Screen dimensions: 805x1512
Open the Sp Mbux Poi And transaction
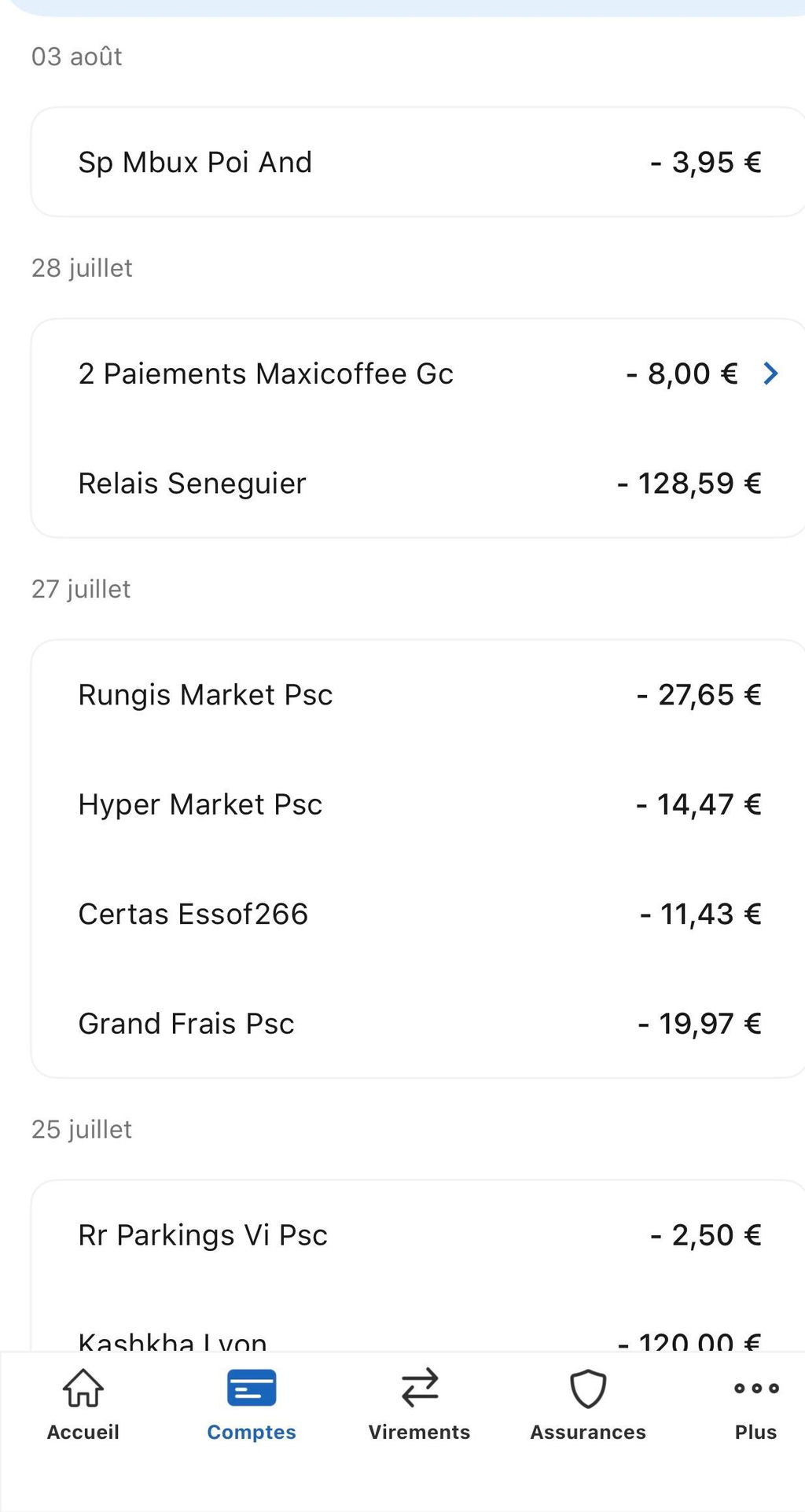(418, 162)
